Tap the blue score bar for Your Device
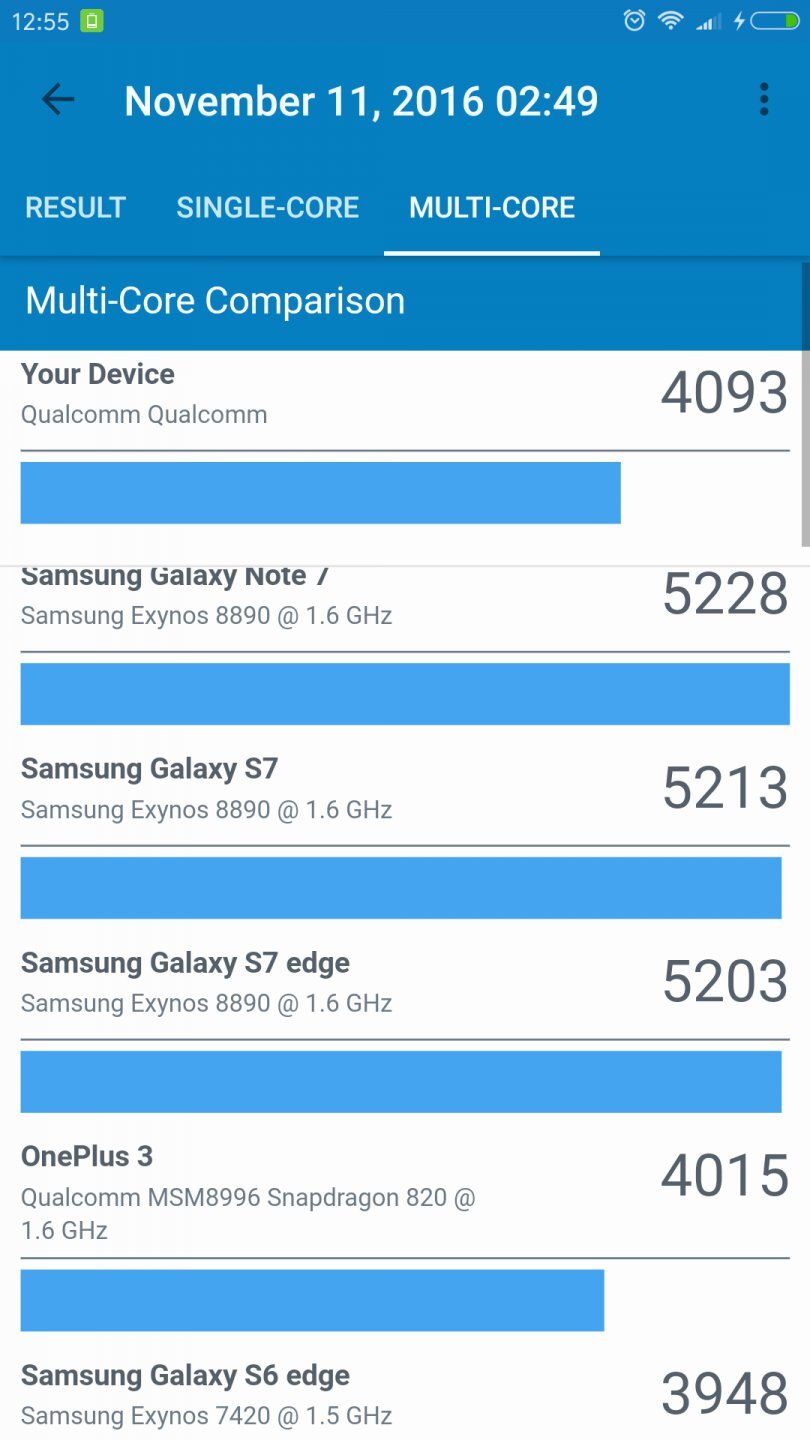The width and height of the screenshot is (810, 1440). (320, 493)
